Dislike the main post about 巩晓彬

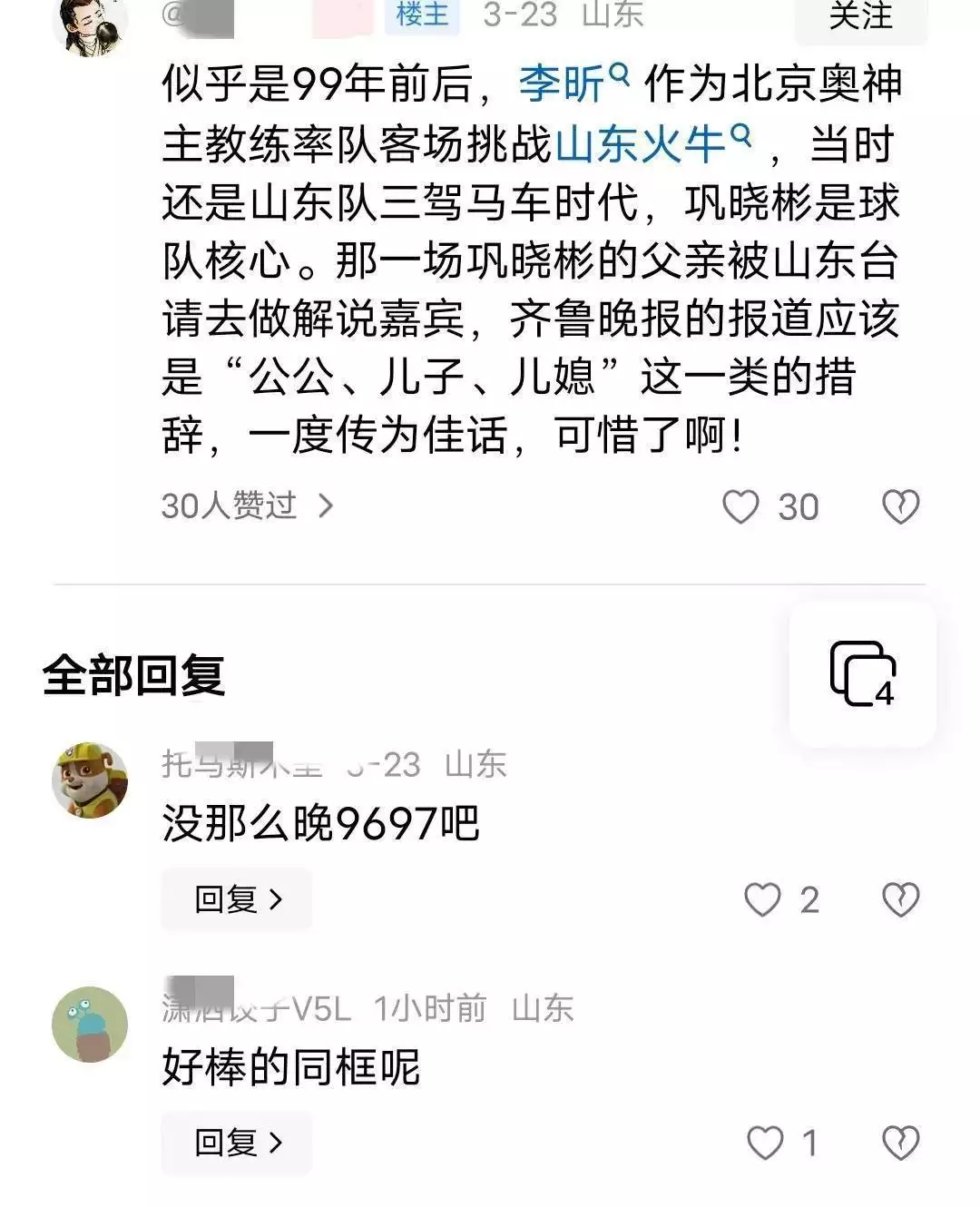(x=900, y=506)
